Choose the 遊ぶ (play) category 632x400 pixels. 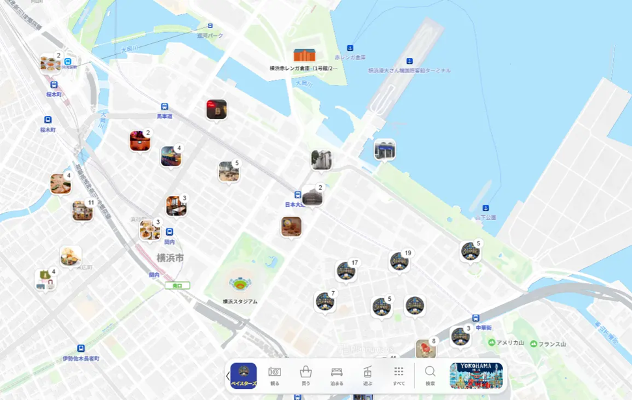pos(368,375)
